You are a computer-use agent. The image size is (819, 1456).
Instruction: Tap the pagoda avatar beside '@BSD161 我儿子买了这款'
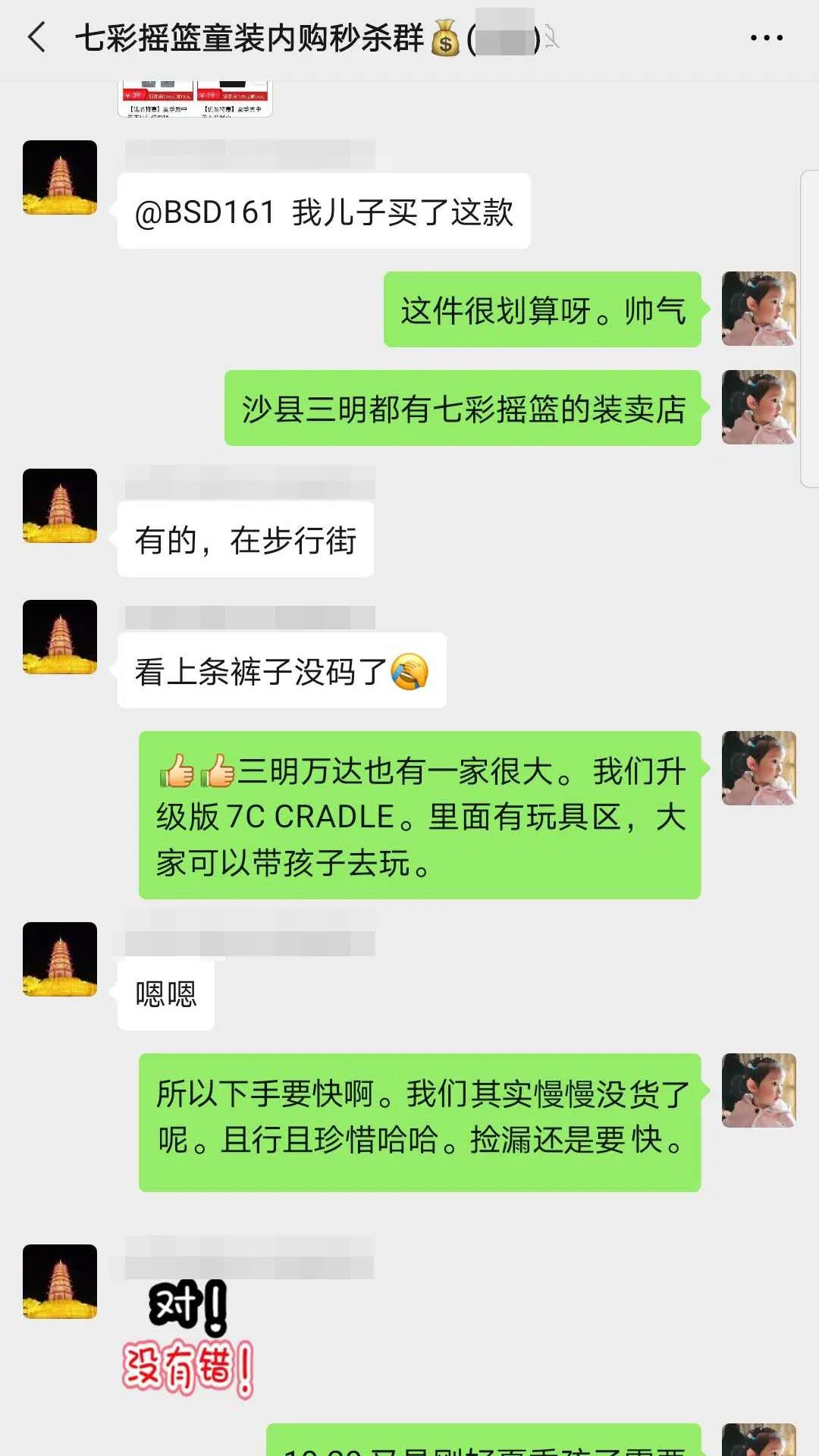coord(60,177)
